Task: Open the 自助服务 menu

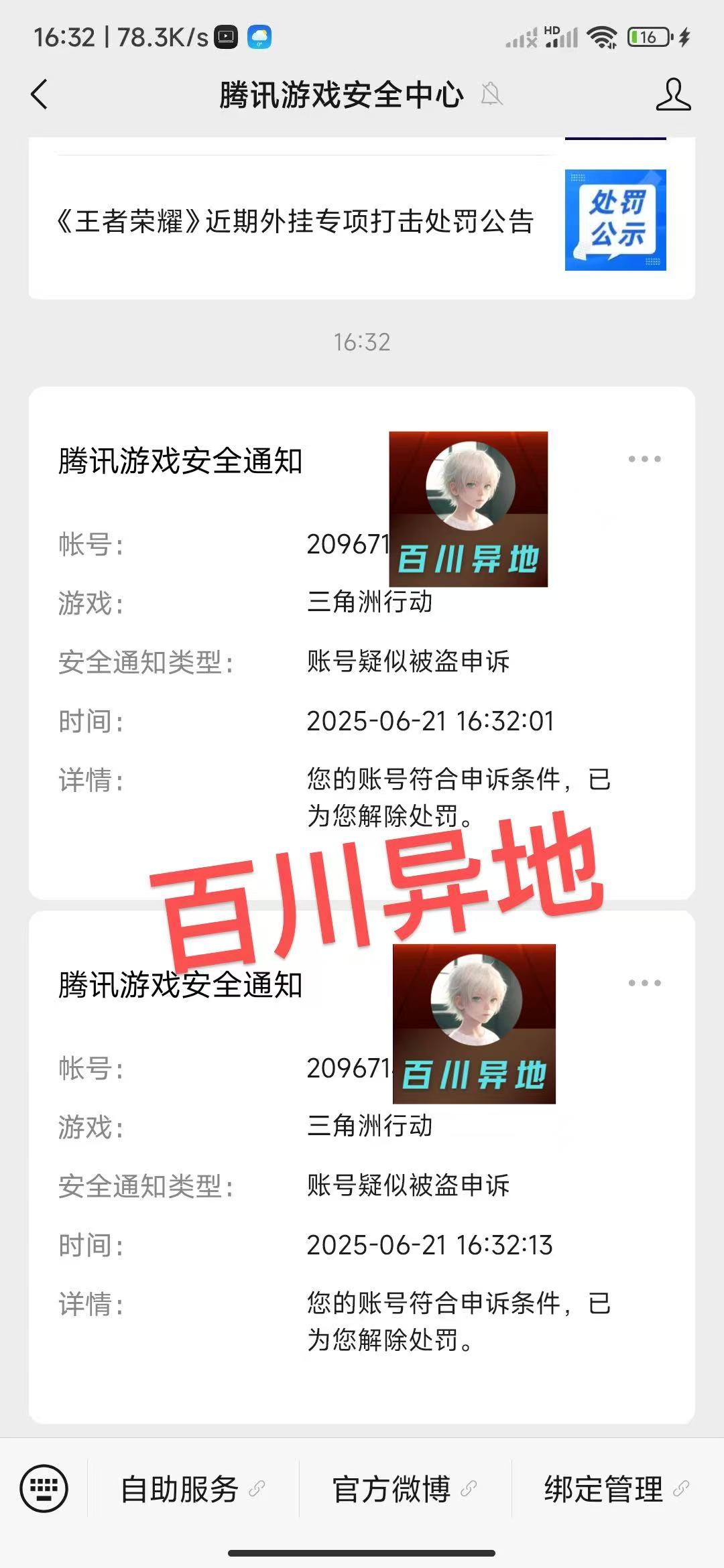Action: click(x=192, y=1489)
